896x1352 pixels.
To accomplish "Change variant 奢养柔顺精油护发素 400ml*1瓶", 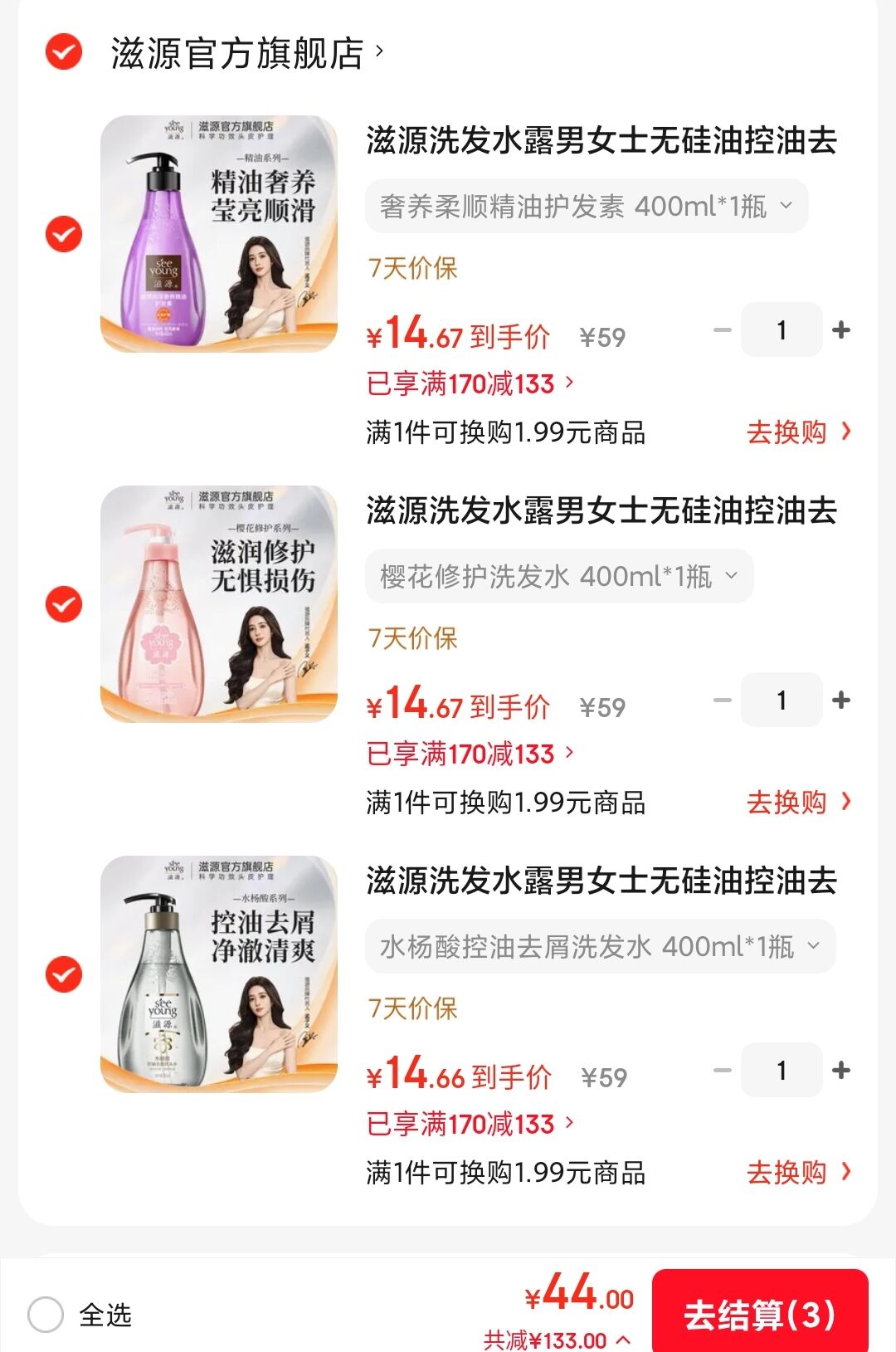I will point(586,206).
